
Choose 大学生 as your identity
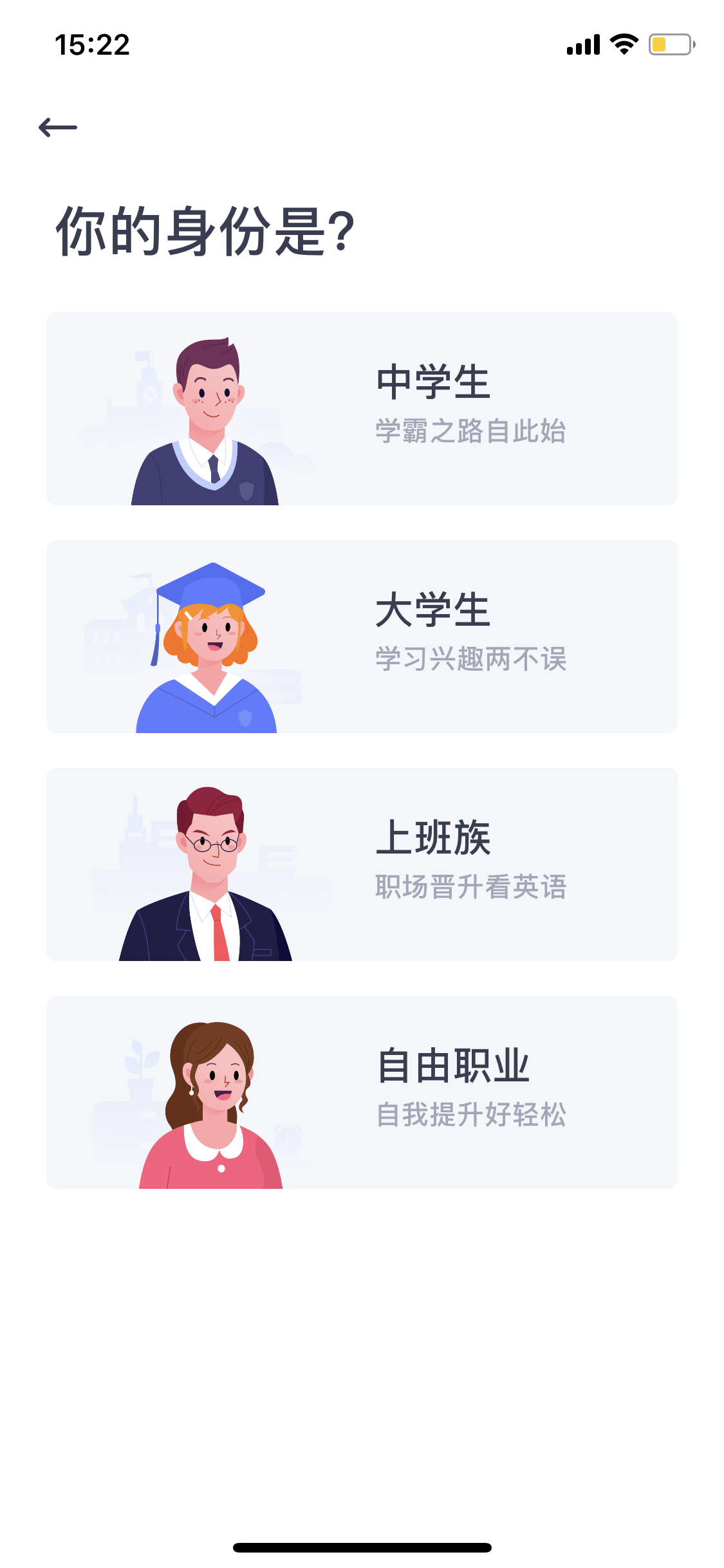coord(362,637)
